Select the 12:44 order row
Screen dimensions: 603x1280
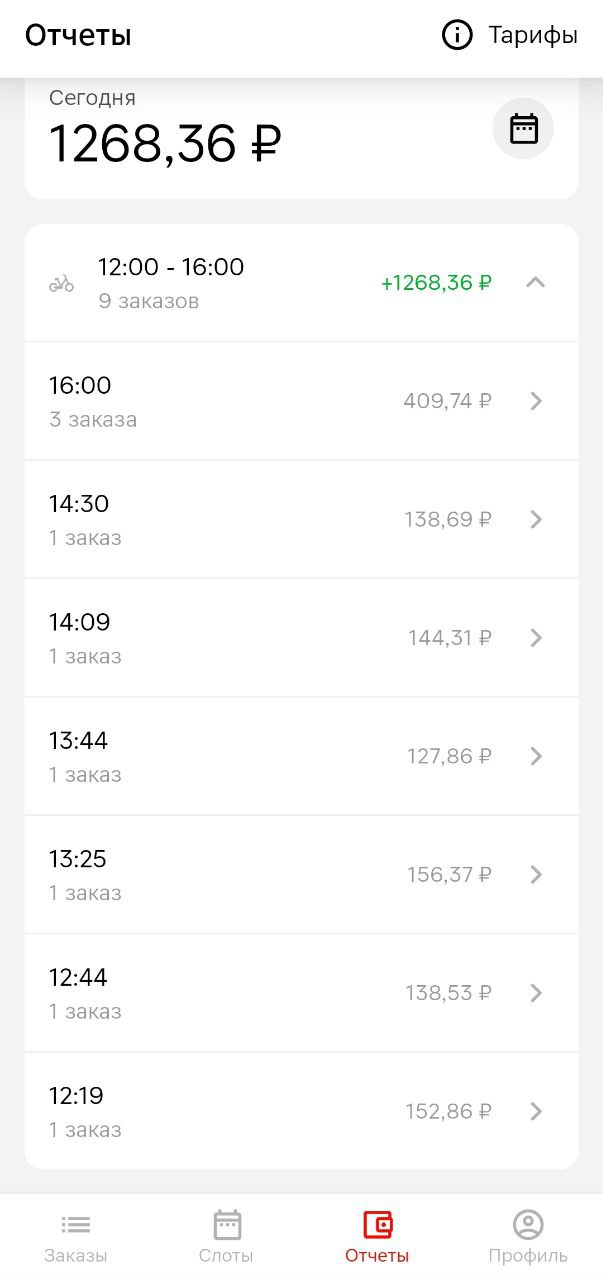pyautogui.click(x=301, y=993)
